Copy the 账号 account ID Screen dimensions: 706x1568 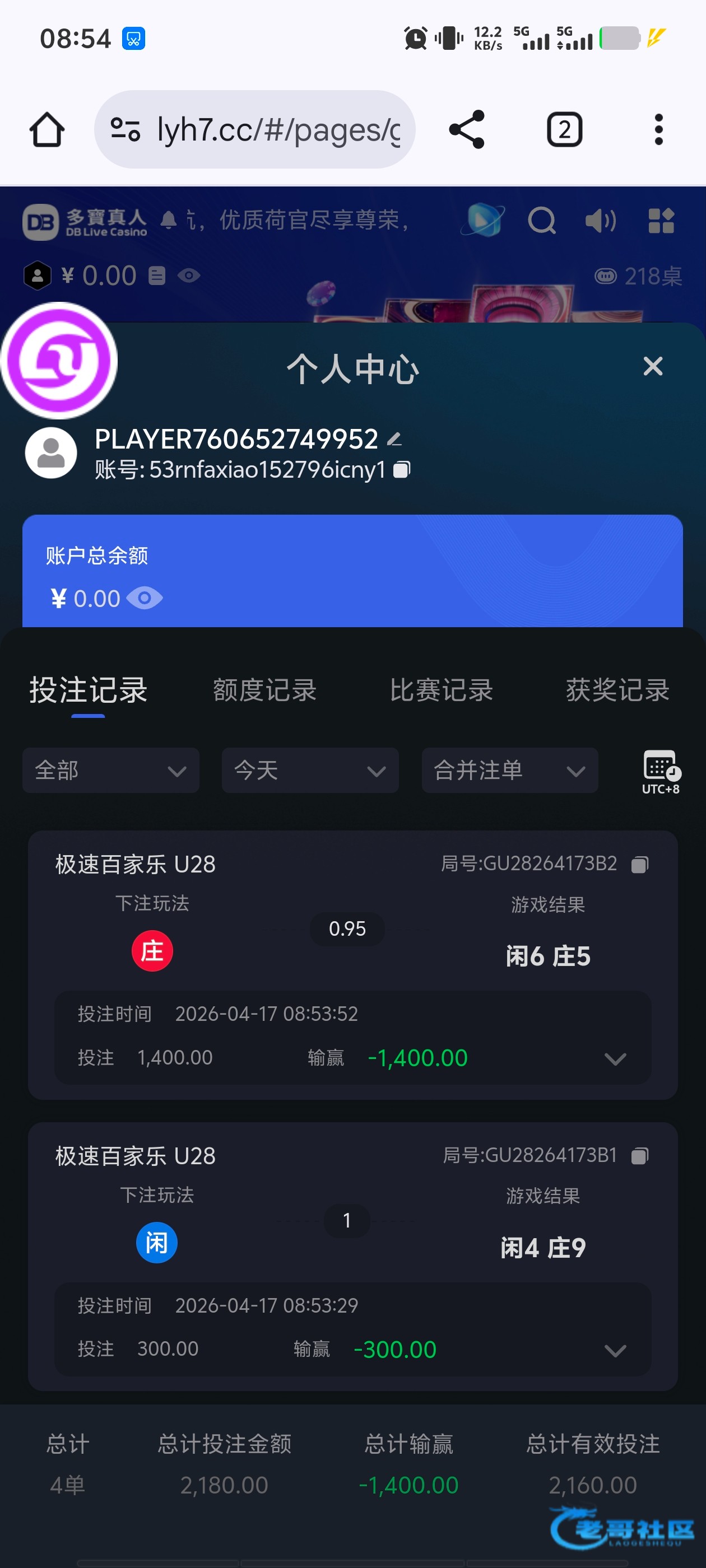[x=401, y=469]
